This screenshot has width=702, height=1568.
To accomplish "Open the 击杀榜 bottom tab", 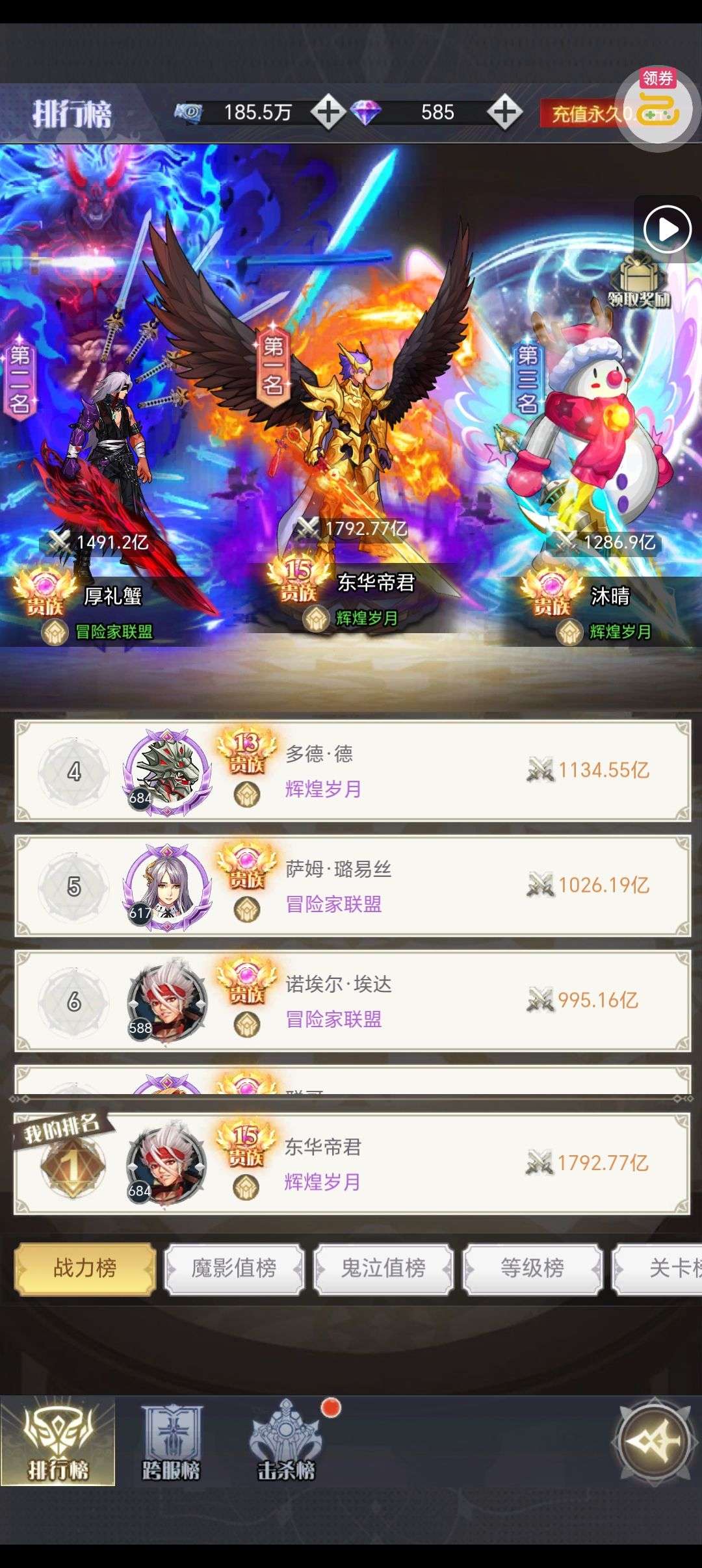I will click(x=286, y=1442).
